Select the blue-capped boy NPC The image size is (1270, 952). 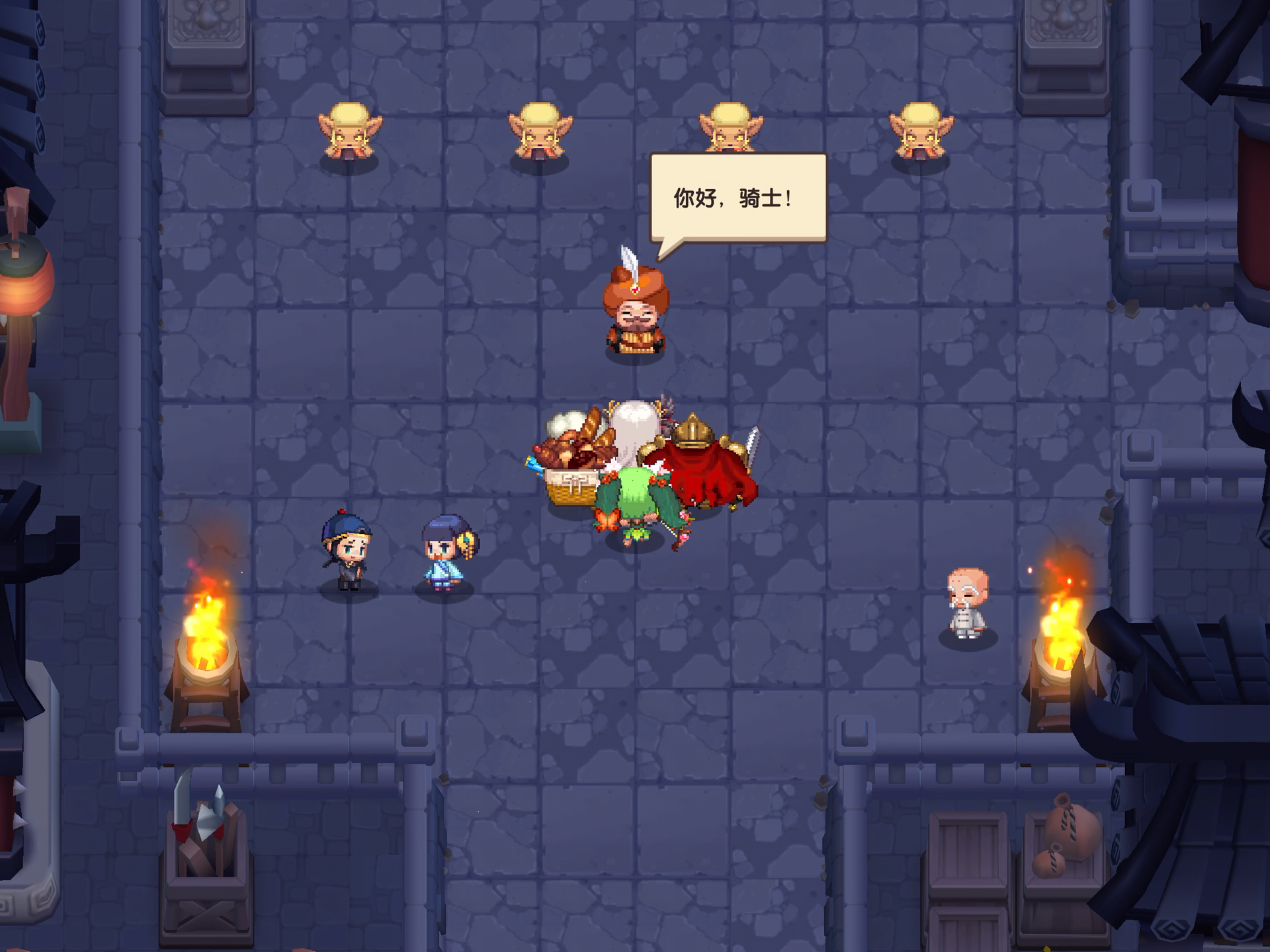tap(347, 550)
